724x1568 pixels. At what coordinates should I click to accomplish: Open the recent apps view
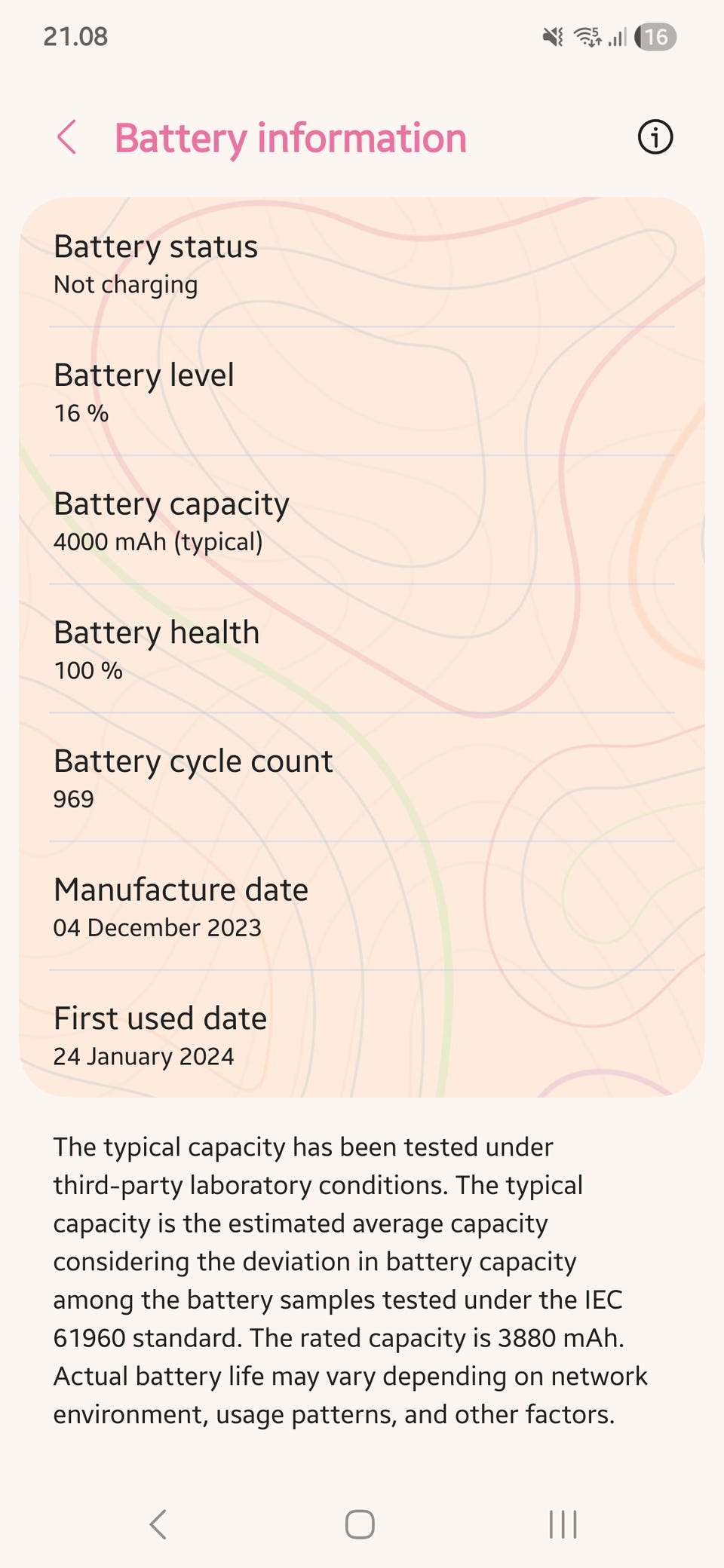coord(563,1524)
